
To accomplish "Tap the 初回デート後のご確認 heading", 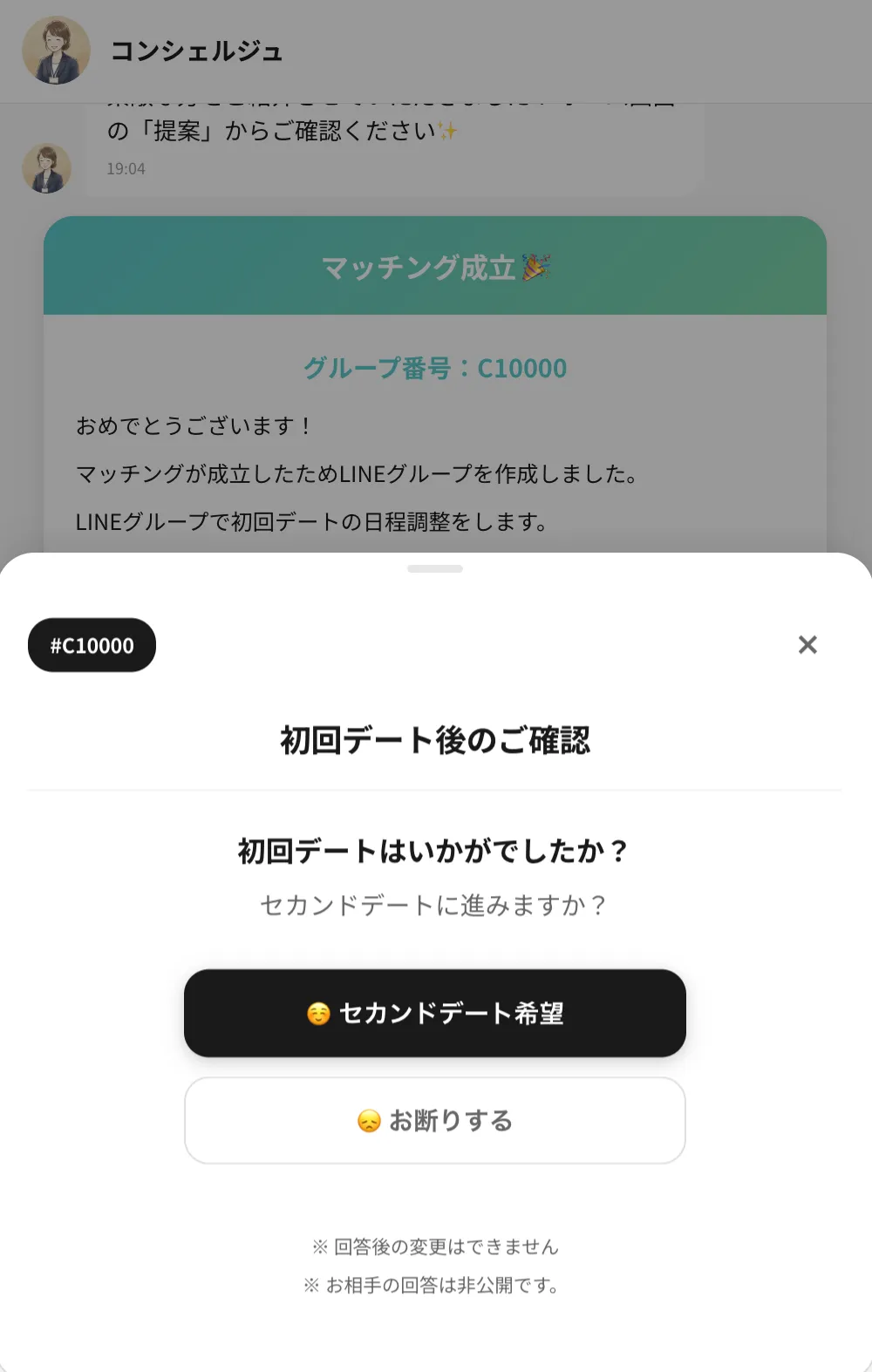I will tap(435, 740).
